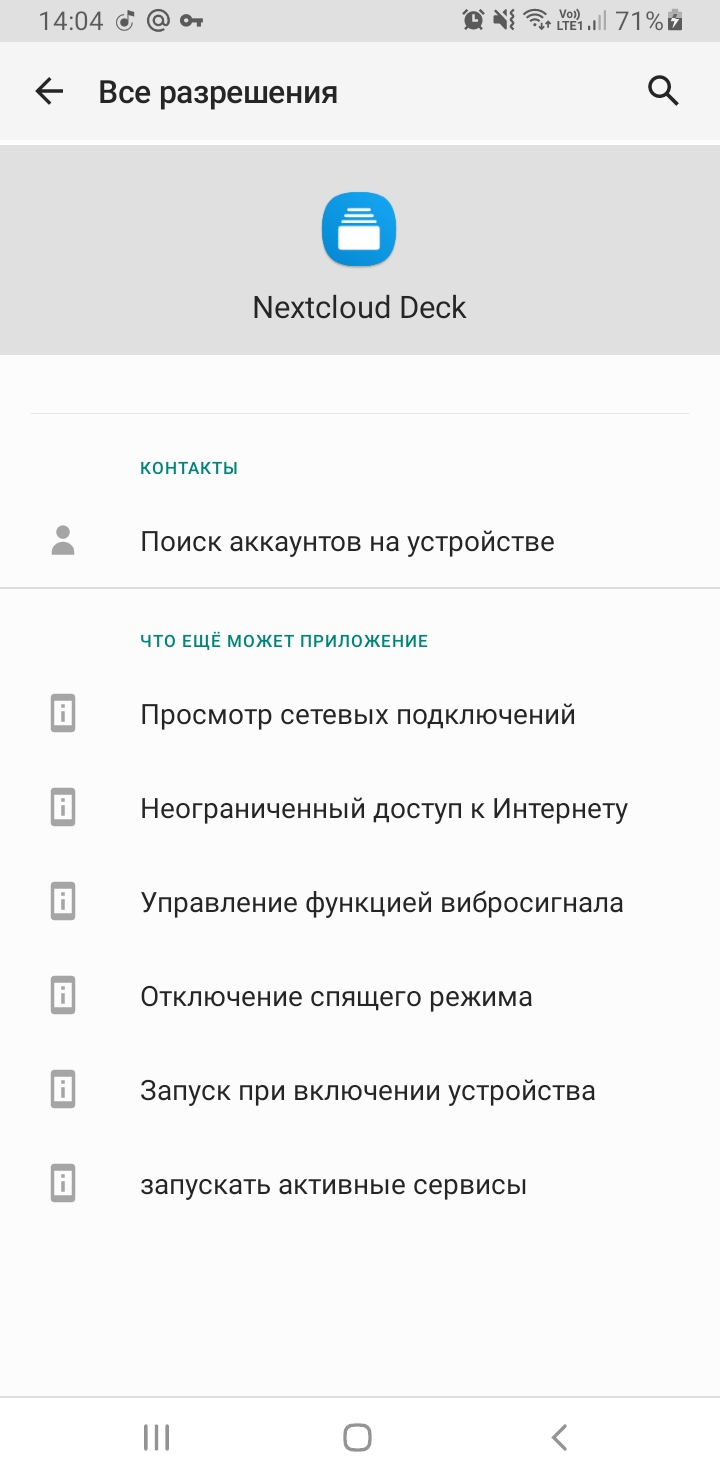Go back using the app bar arrow

click(x=49, y=92)
